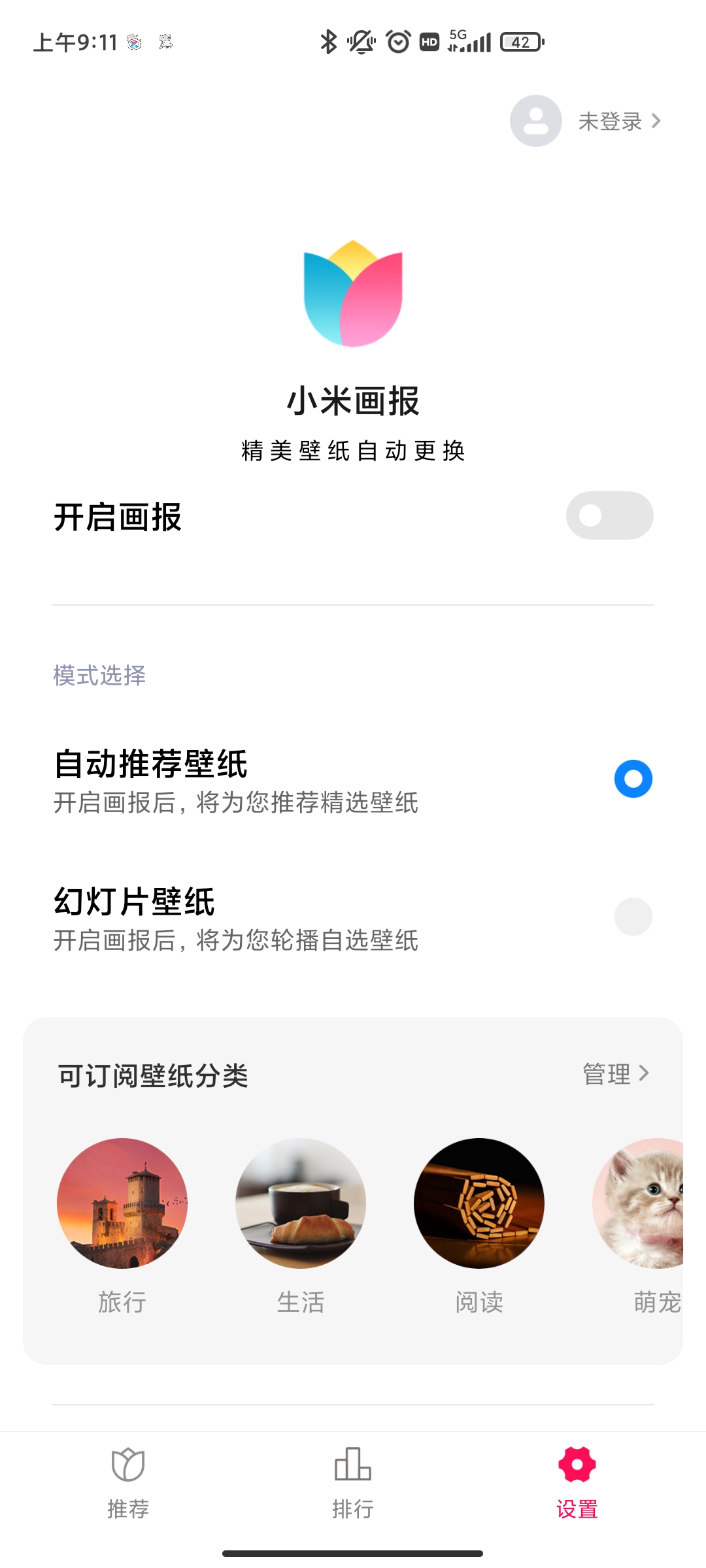Select 自动推荐壁纸 mode
Viewport: 706px width, 1568px height.
click(x=633, y=779)
